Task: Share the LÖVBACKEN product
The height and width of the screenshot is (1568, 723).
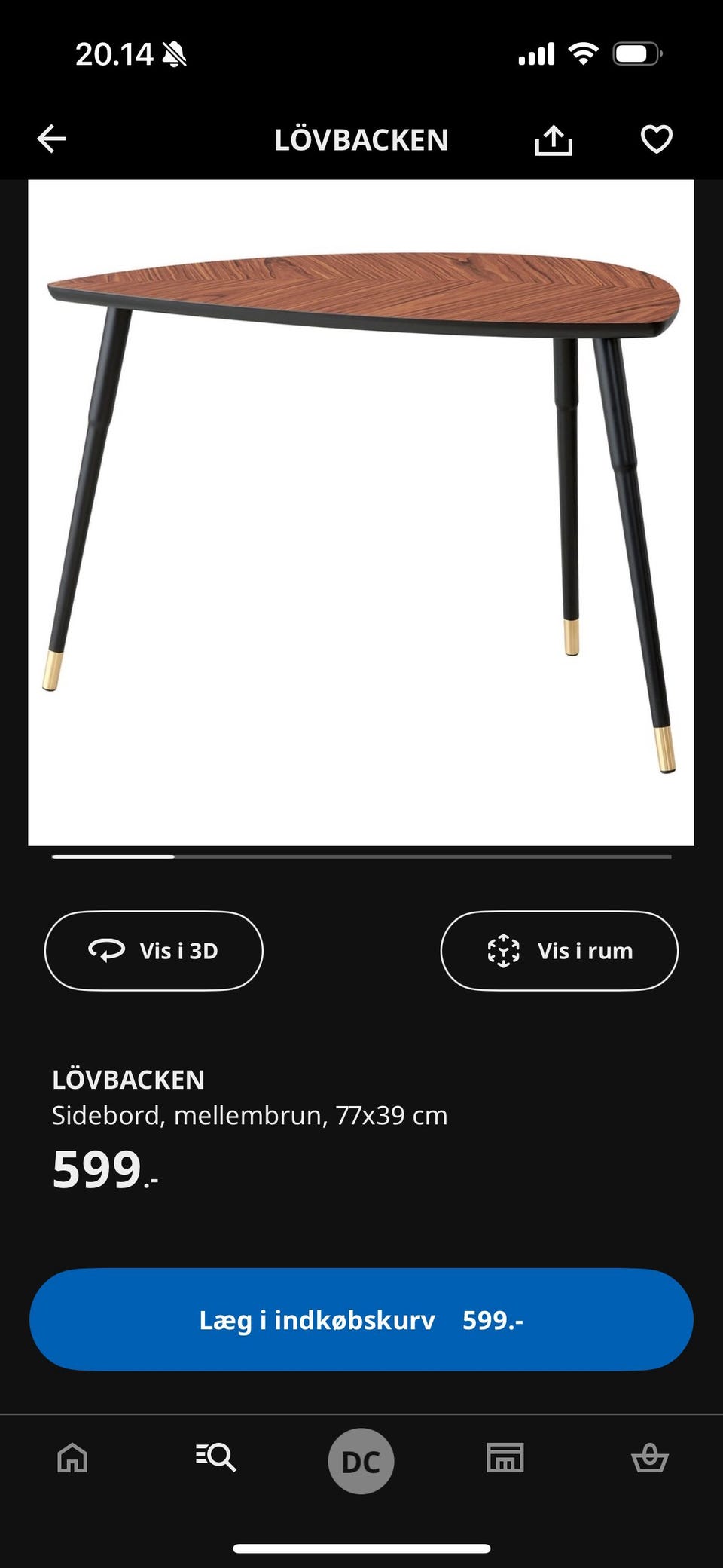Action: 554,139
